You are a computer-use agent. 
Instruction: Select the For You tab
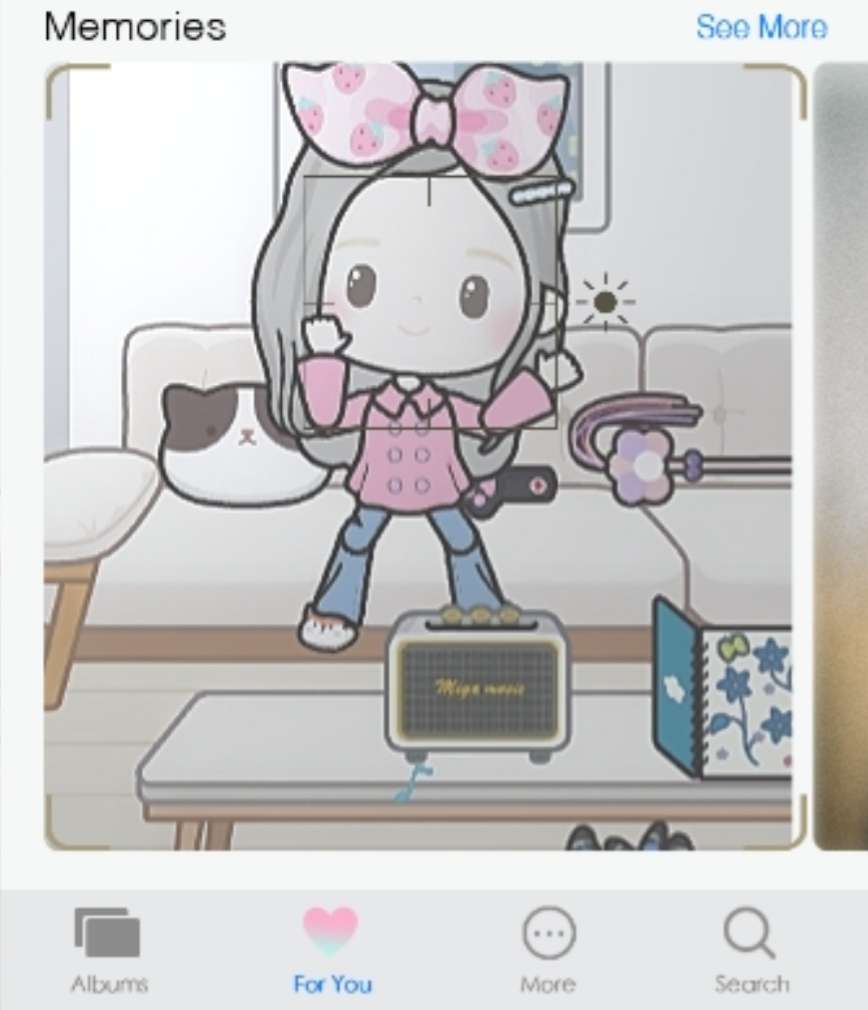331,950
